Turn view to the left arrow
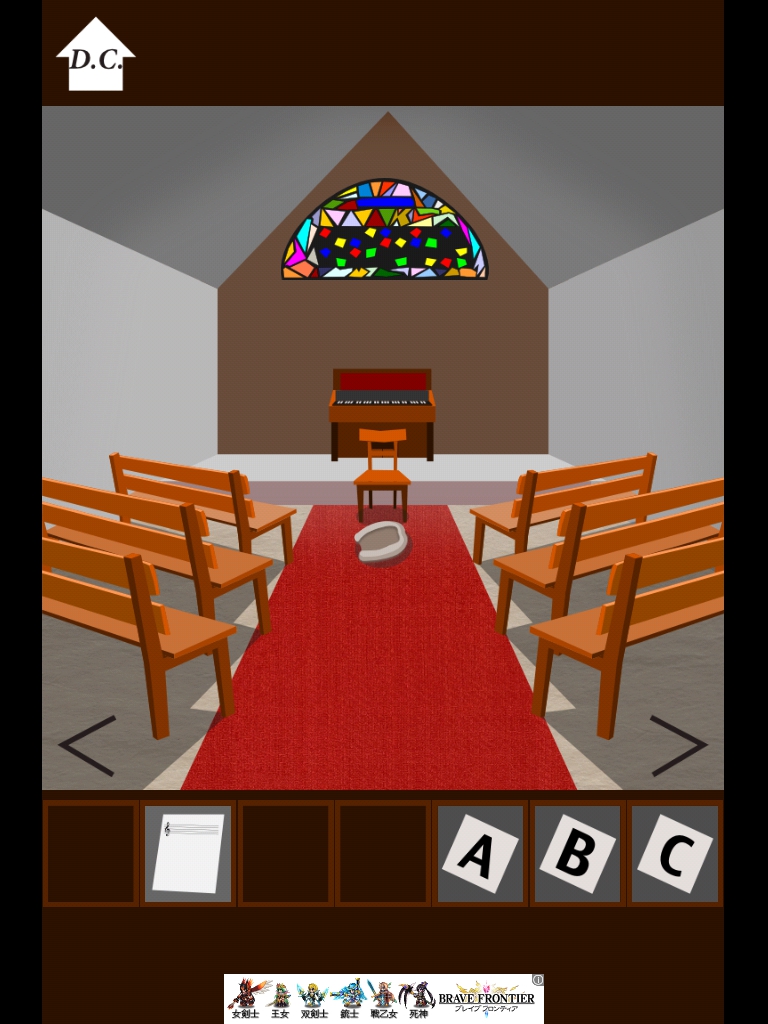 (x=87, y=746)
